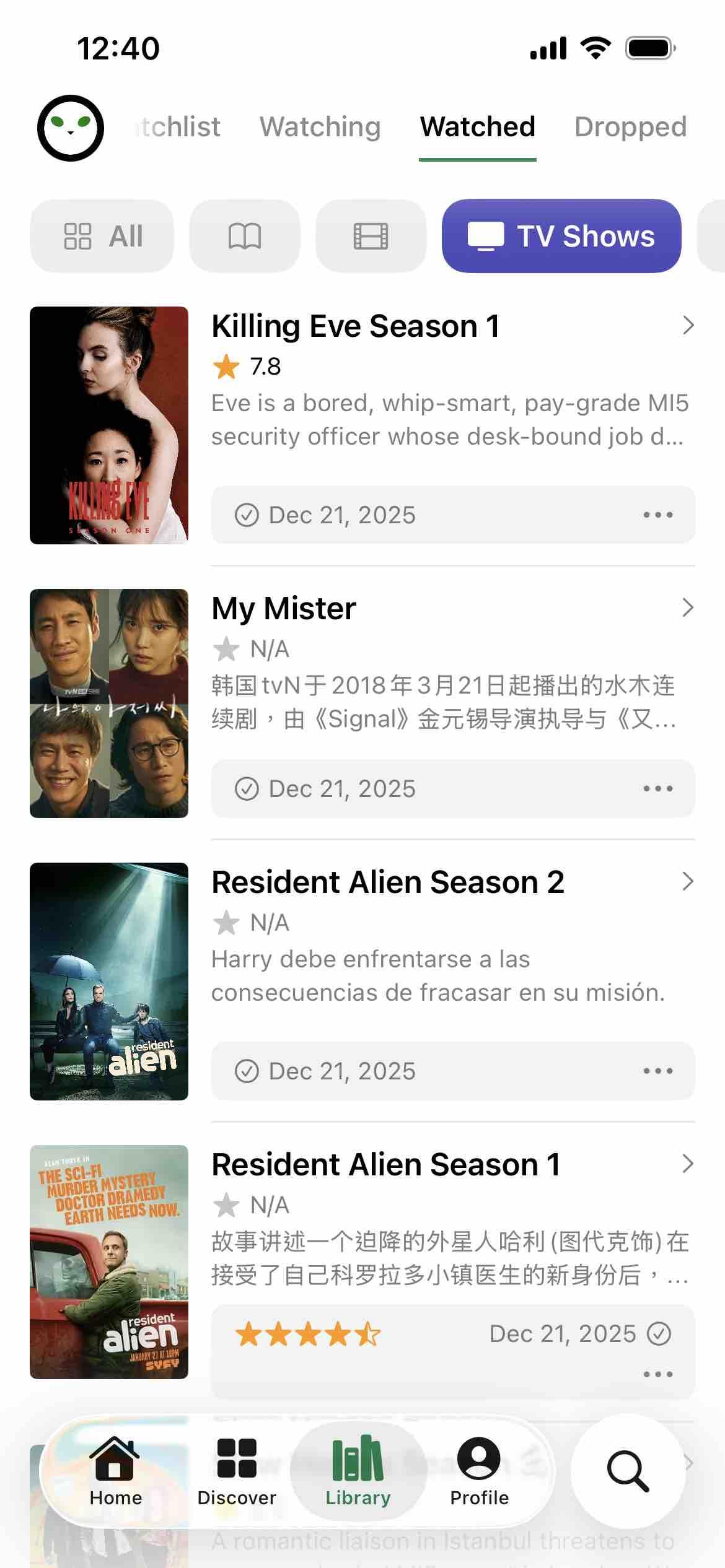This screenshot has height=1568, width=725.
Task: Select the TV Shows filter chip
Action: click(x=561, y=236)
